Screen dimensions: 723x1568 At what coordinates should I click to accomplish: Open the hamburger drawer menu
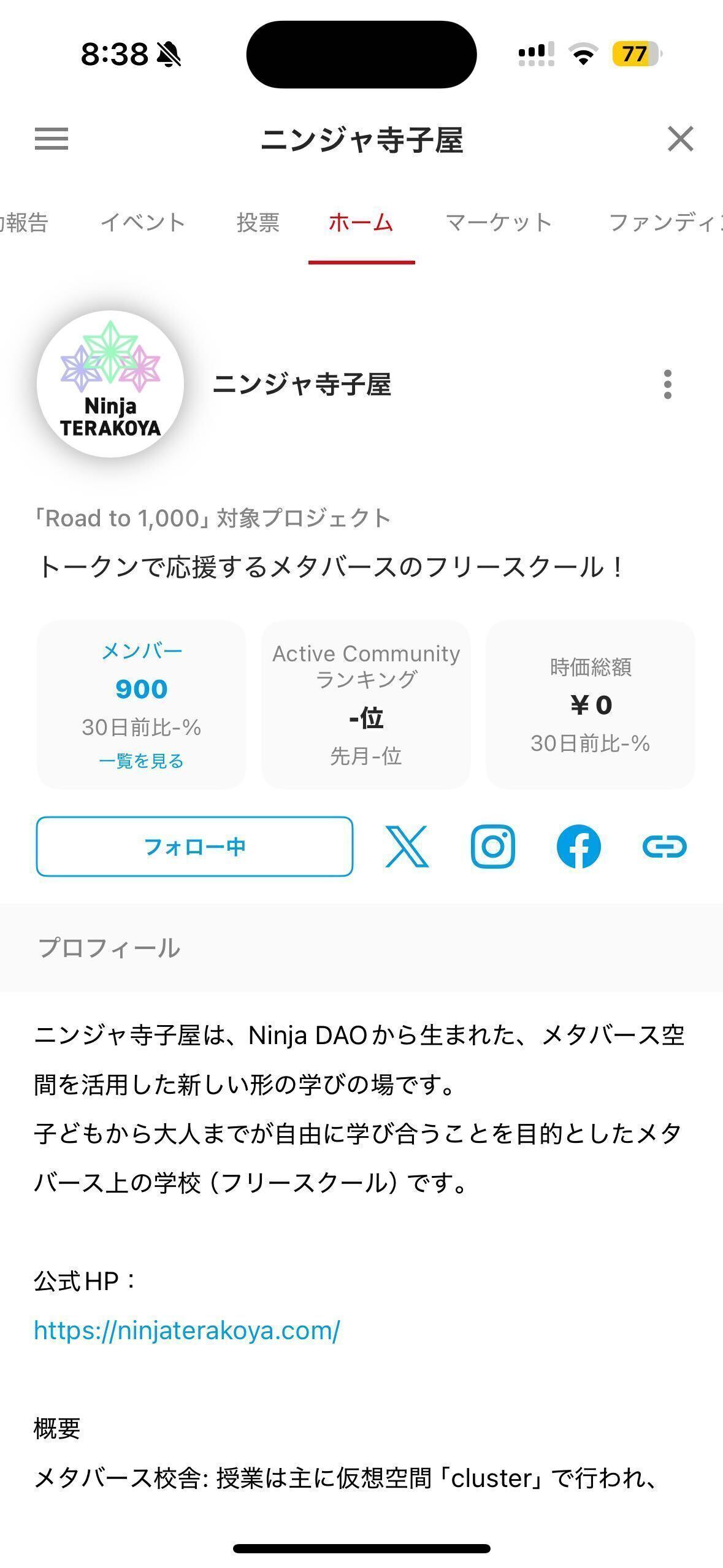[x=52, y=139]
